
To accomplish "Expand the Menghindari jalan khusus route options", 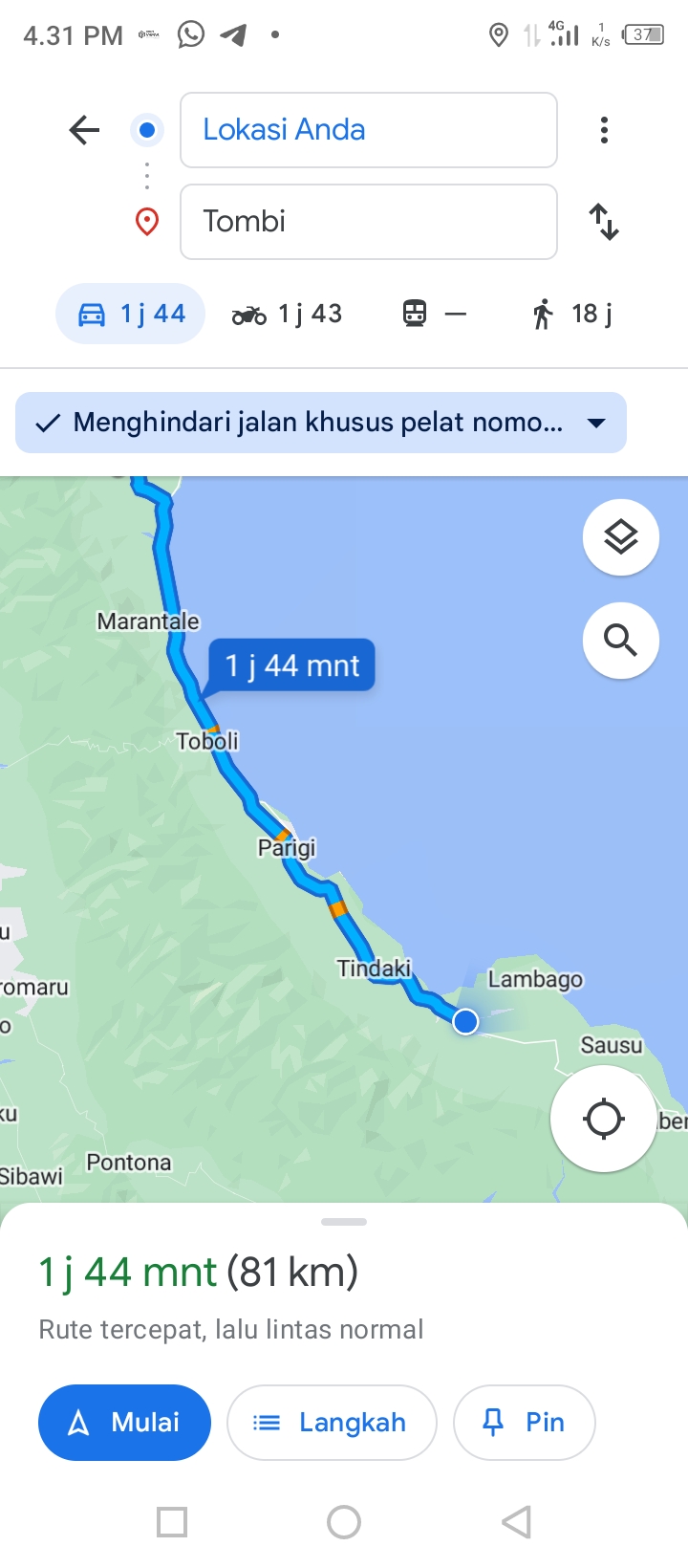I will click(321, 423).
